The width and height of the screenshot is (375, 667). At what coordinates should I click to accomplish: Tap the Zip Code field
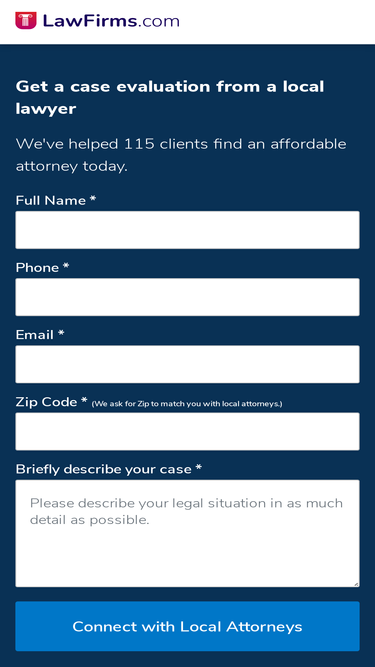[188, 431]
